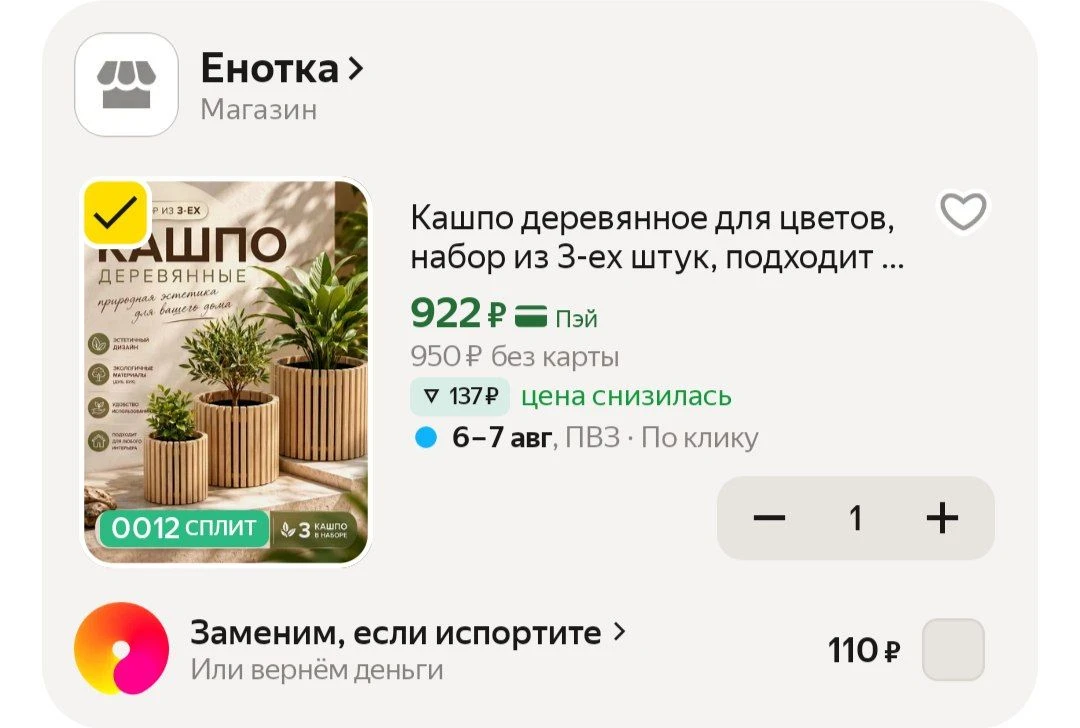1080x728 pixels.
Task: Uncheck the yellow selection checkbox on the product
Action: coord(116,213)
